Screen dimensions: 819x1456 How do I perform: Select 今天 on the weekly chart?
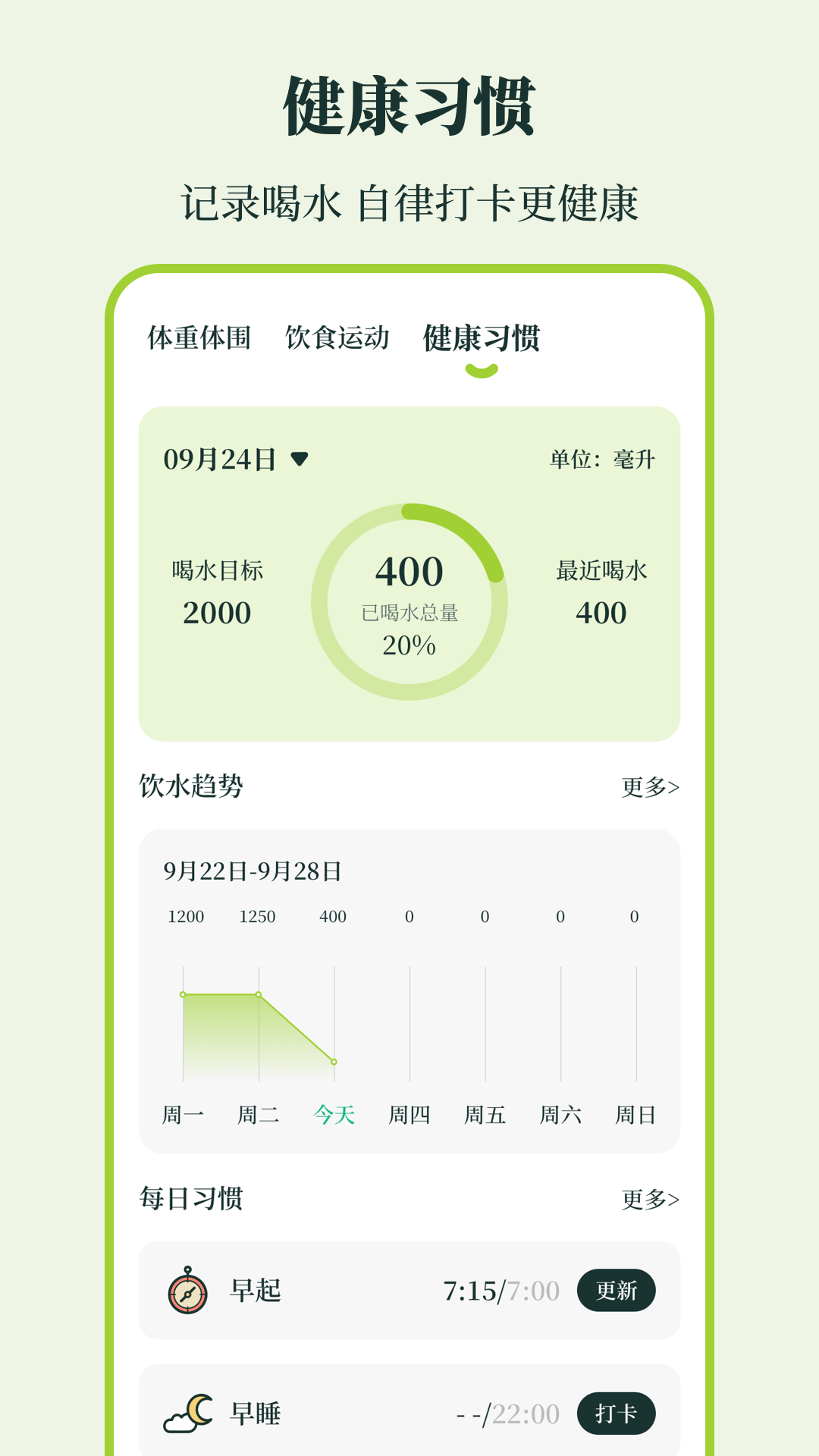(332, 1115)
